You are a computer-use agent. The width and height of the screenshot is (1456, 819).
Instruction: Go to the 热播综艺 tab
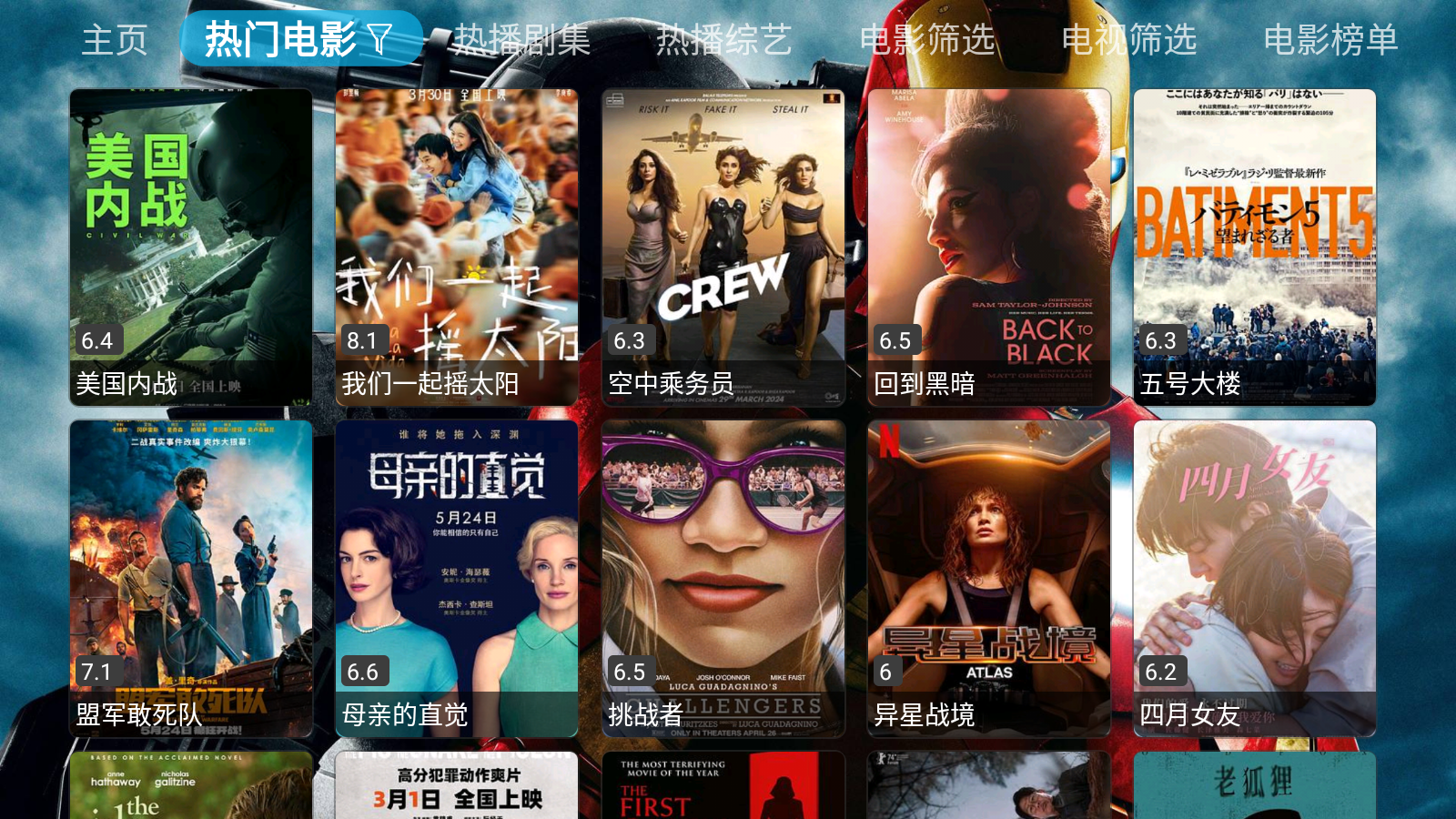click(x=724, y=40)
